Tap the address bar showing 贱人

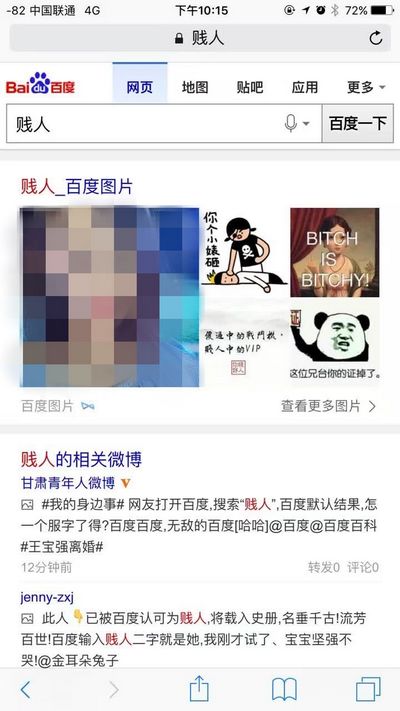(200, 39)
